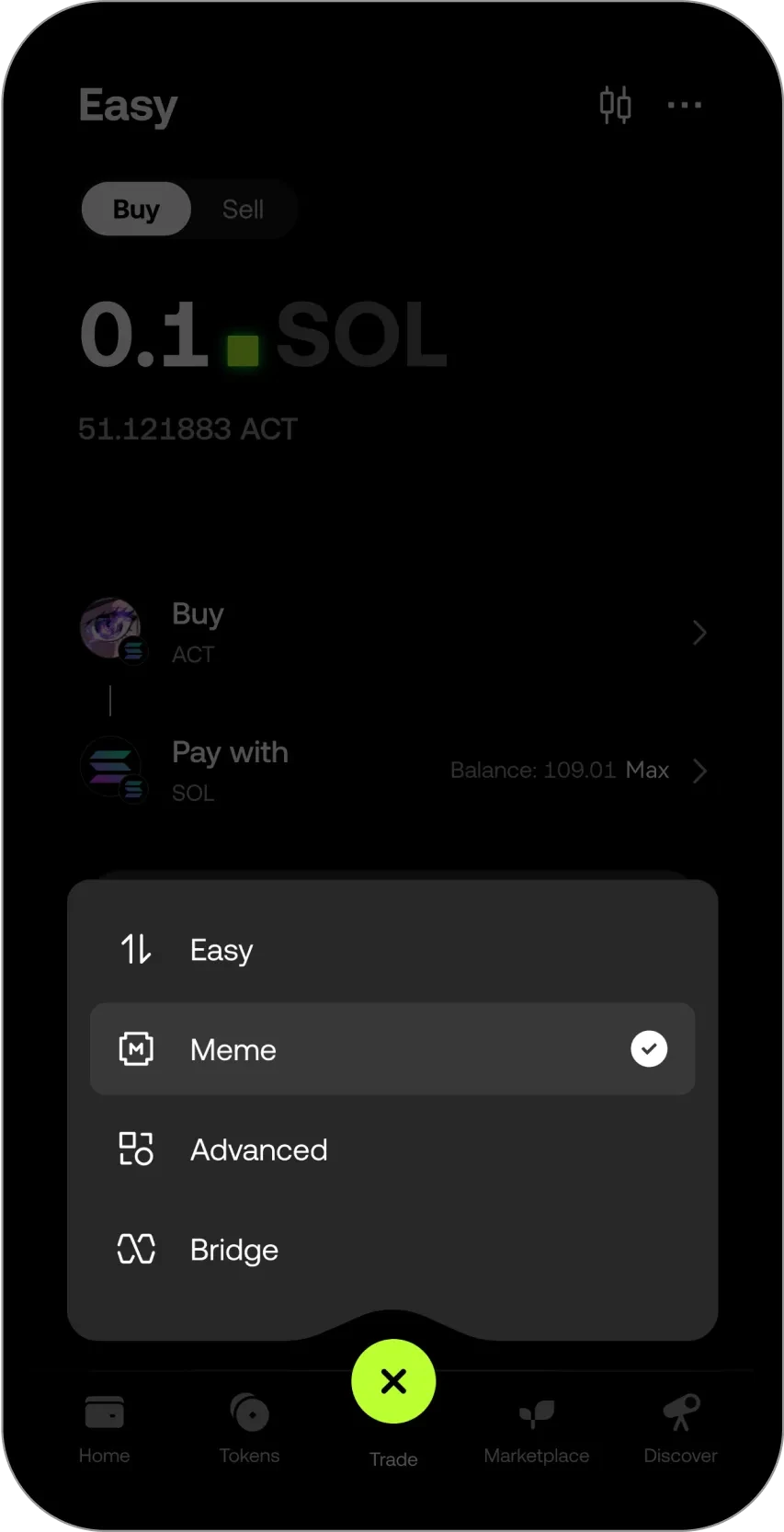Select the Buy segment
This screenshot has height=1532, width=784.
[136, 210]
